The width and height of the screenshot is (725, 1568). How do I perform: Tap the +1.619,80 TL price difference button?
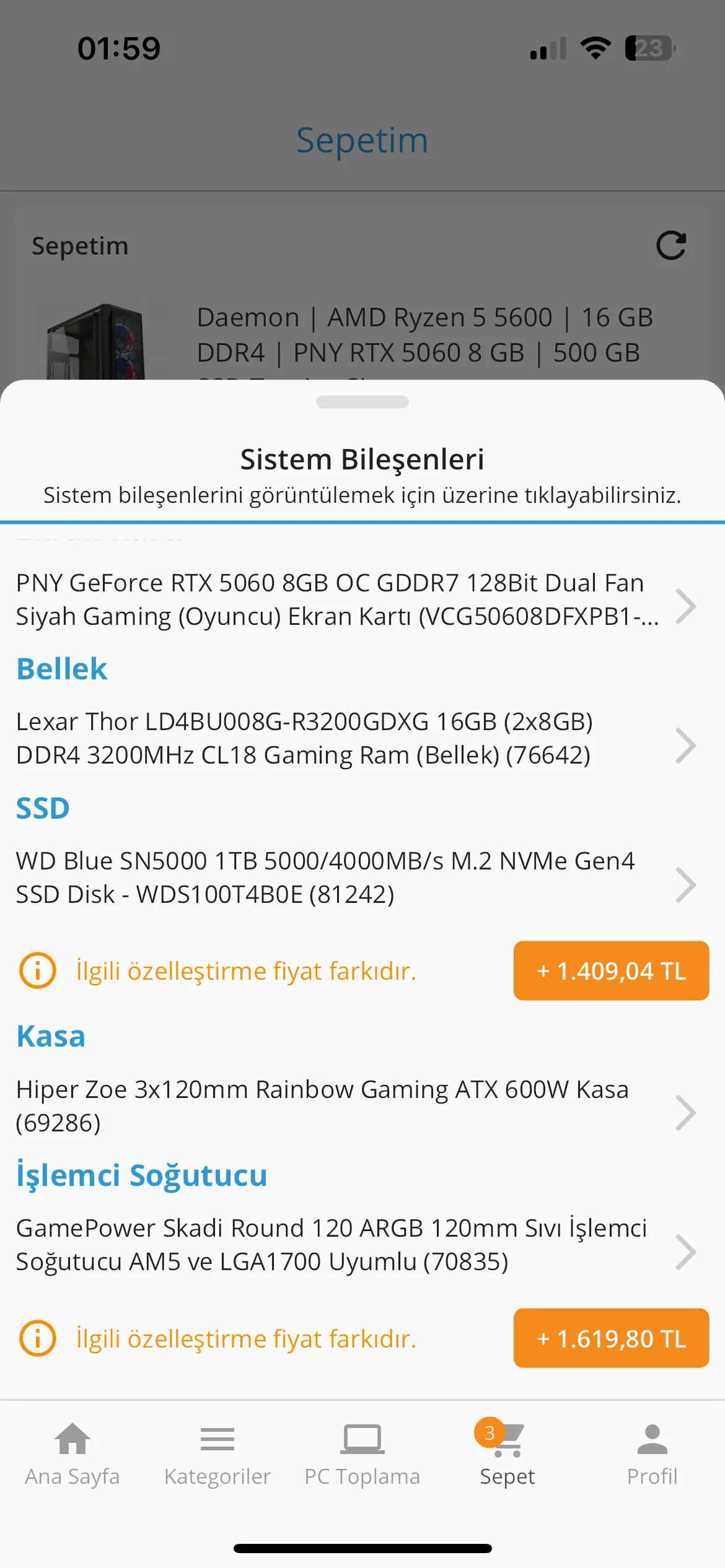[611, 1338]
